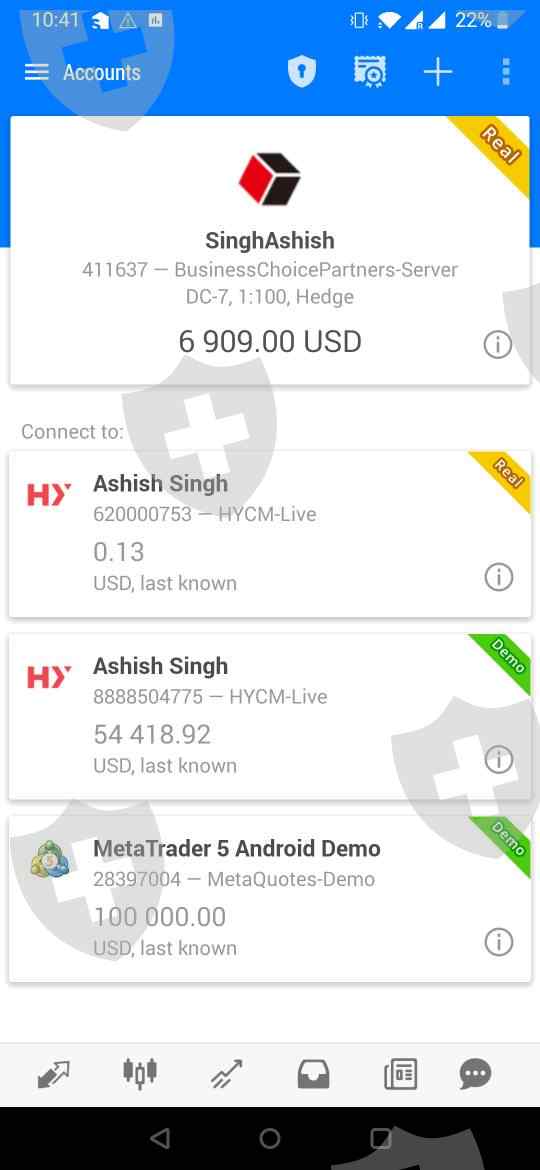Connect to MetaTrader 5 Android Demo account
Image resolution: width=540 pixels, height=1170 pixels.
(x=269, y=899)
